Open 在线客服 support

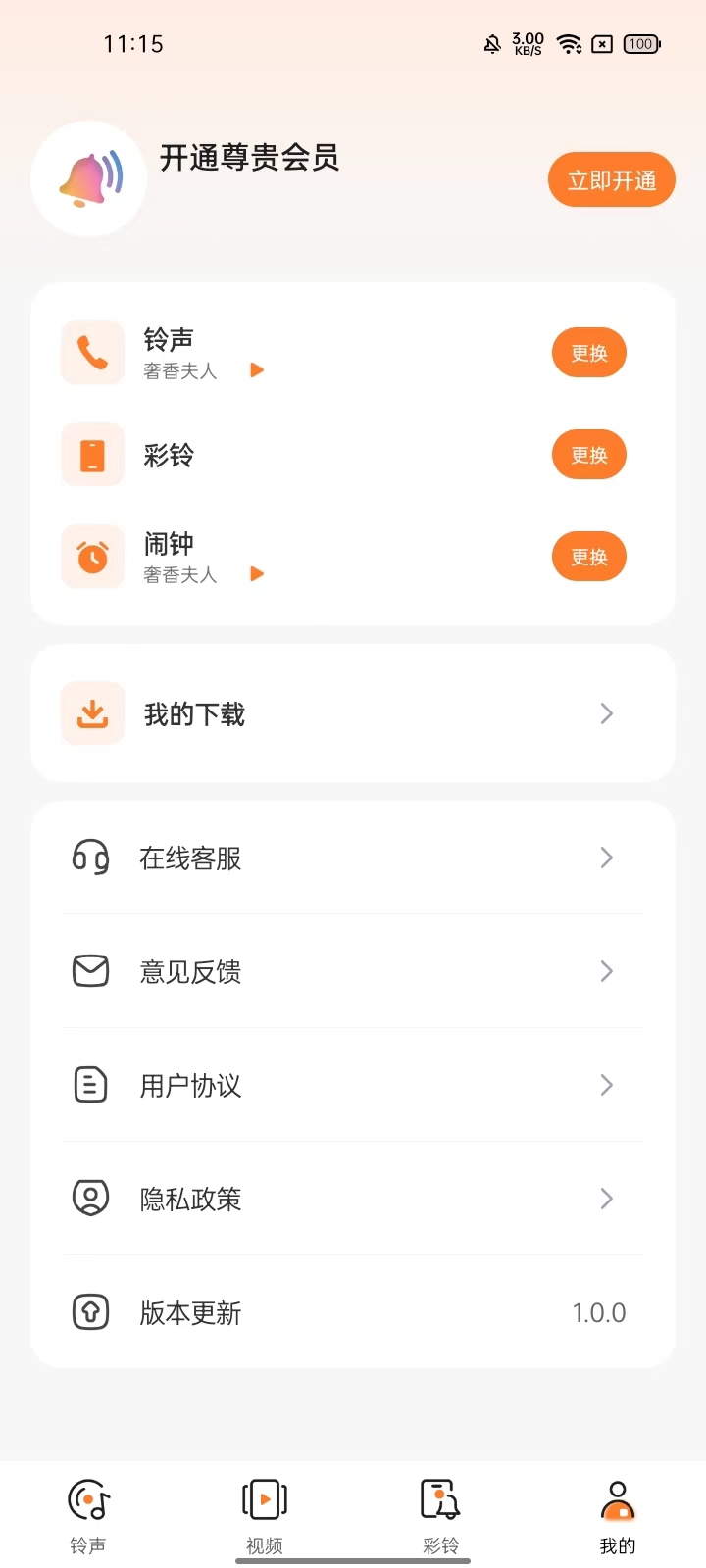[353, 857]
